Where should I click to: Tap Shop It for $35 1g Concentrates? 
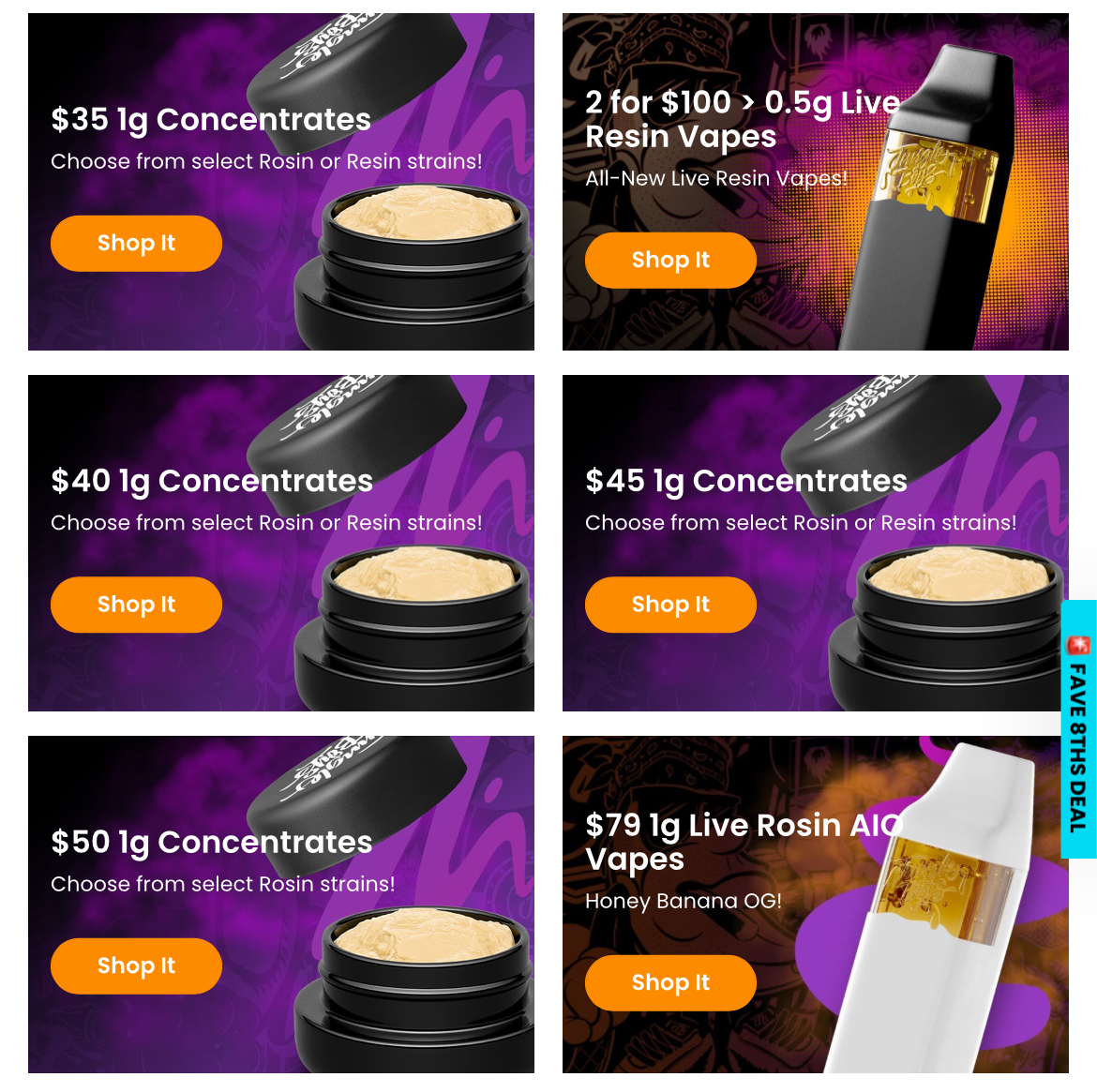(136, 244)
